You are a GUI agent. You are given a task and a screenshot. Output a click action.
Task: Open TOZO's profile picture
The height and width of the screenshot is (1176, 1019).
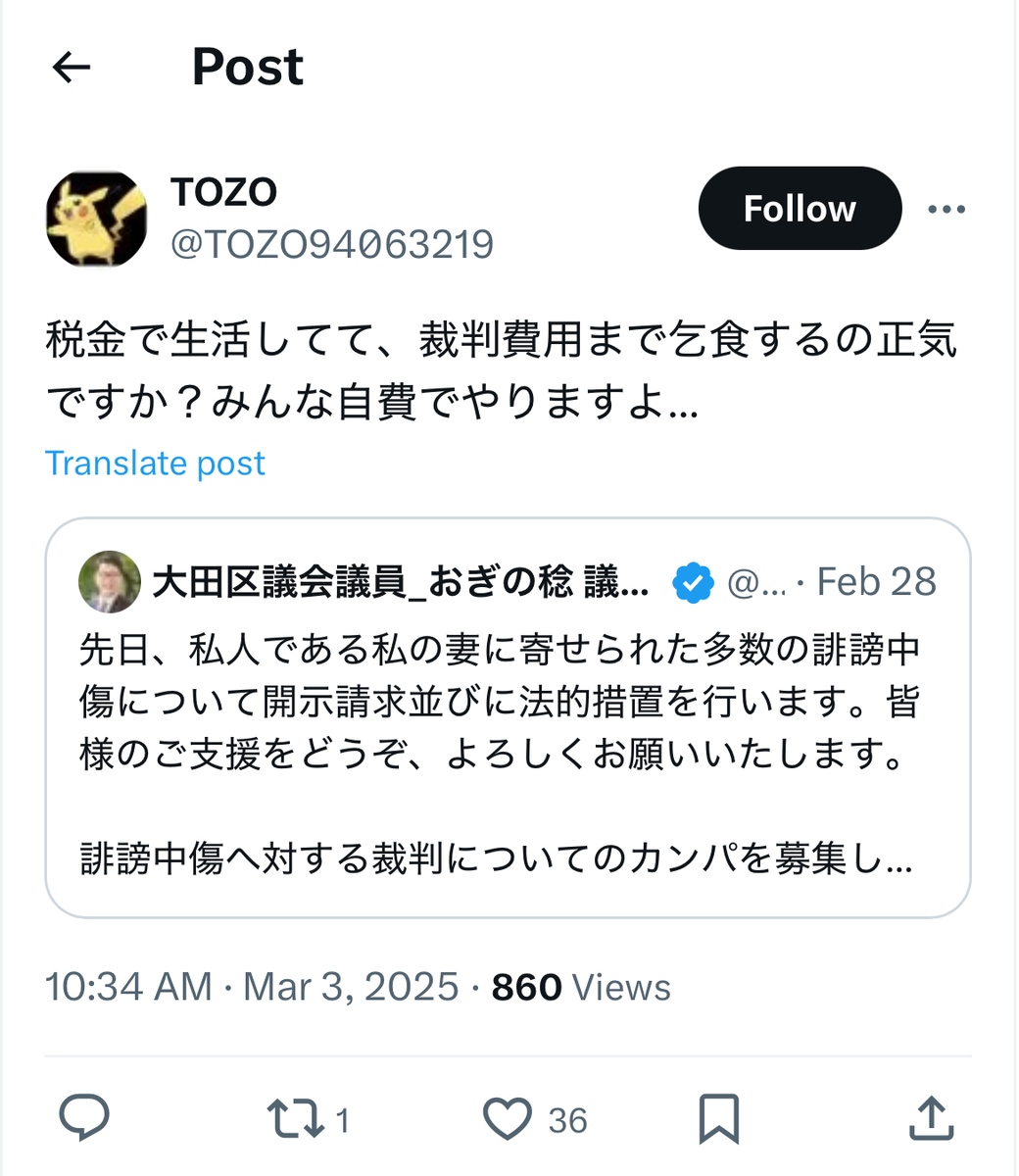[96, 219]
